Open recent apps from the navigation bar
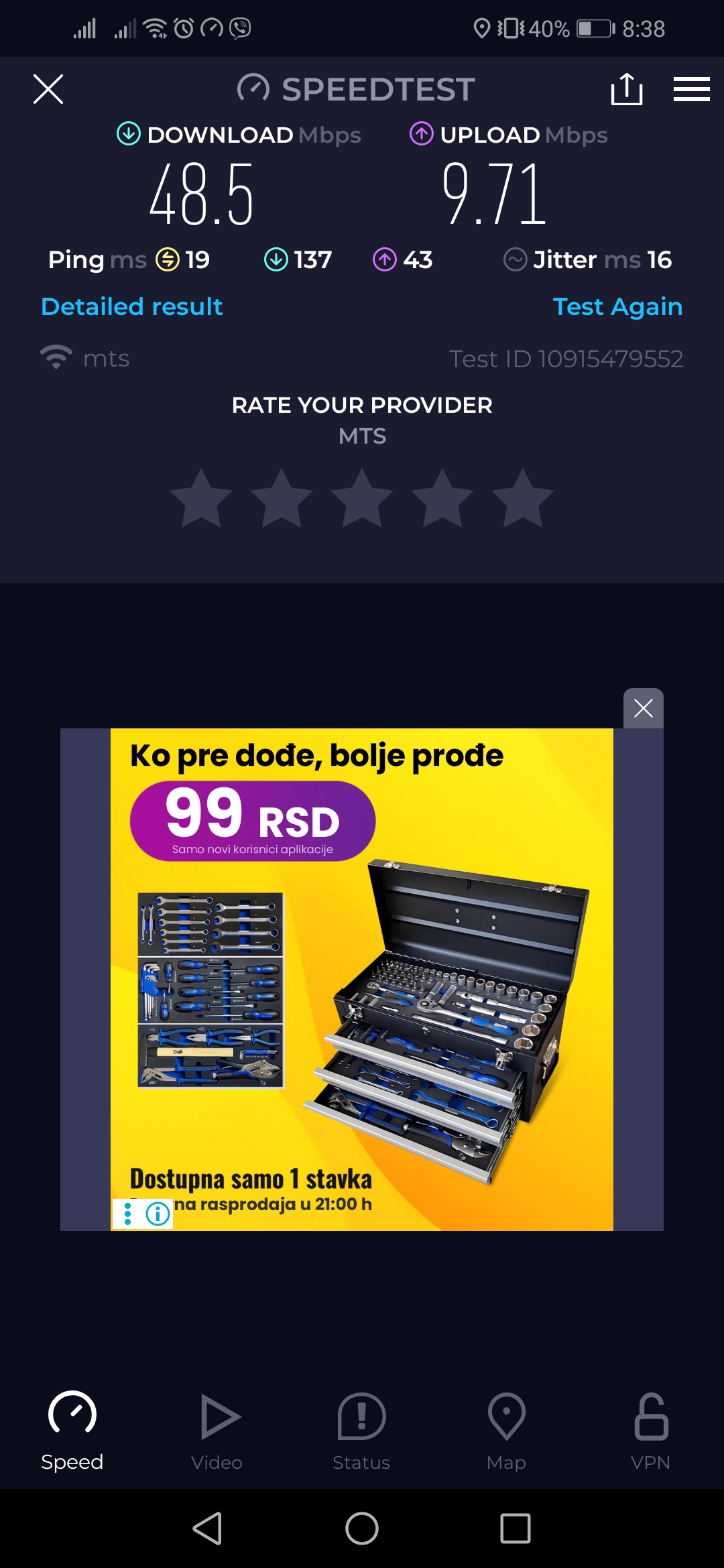 [515, 1528]
